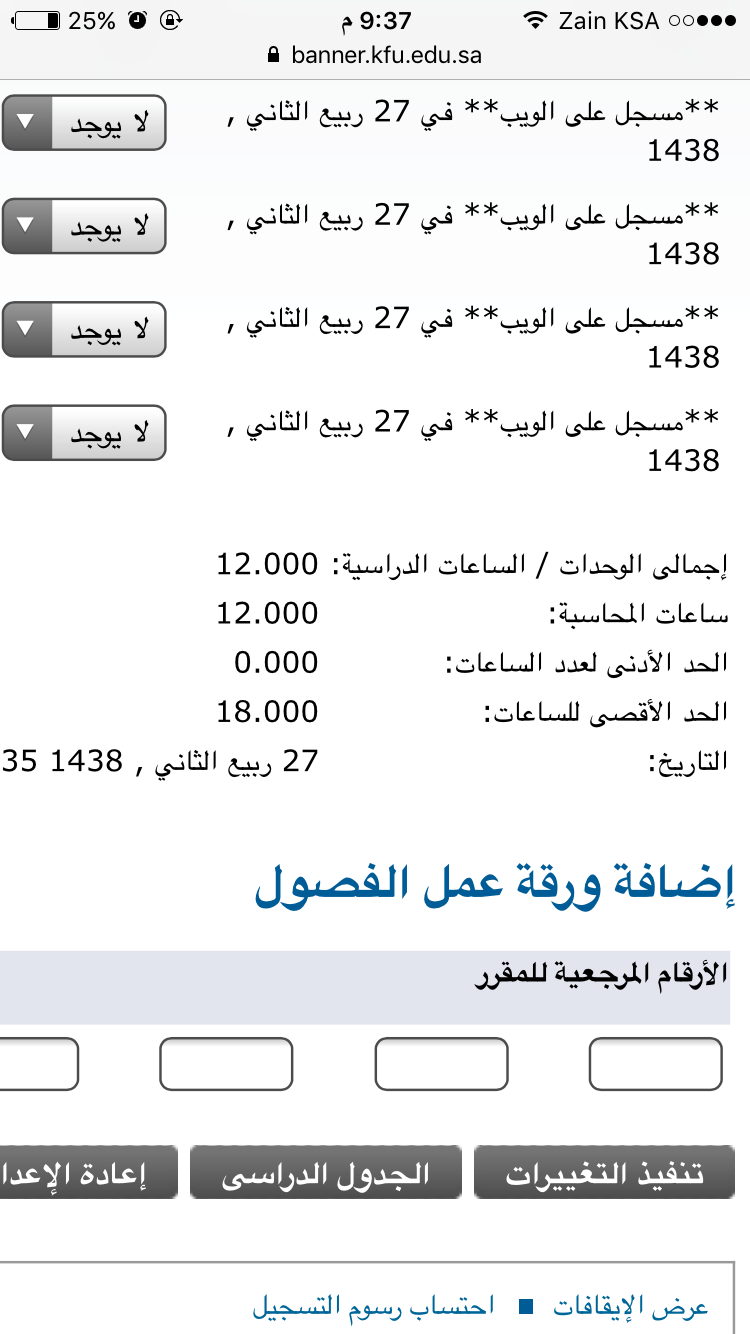Open the عرض الإيقافات link
Viewport: 750px width, 1334px height.
[x=631, y=1306]
